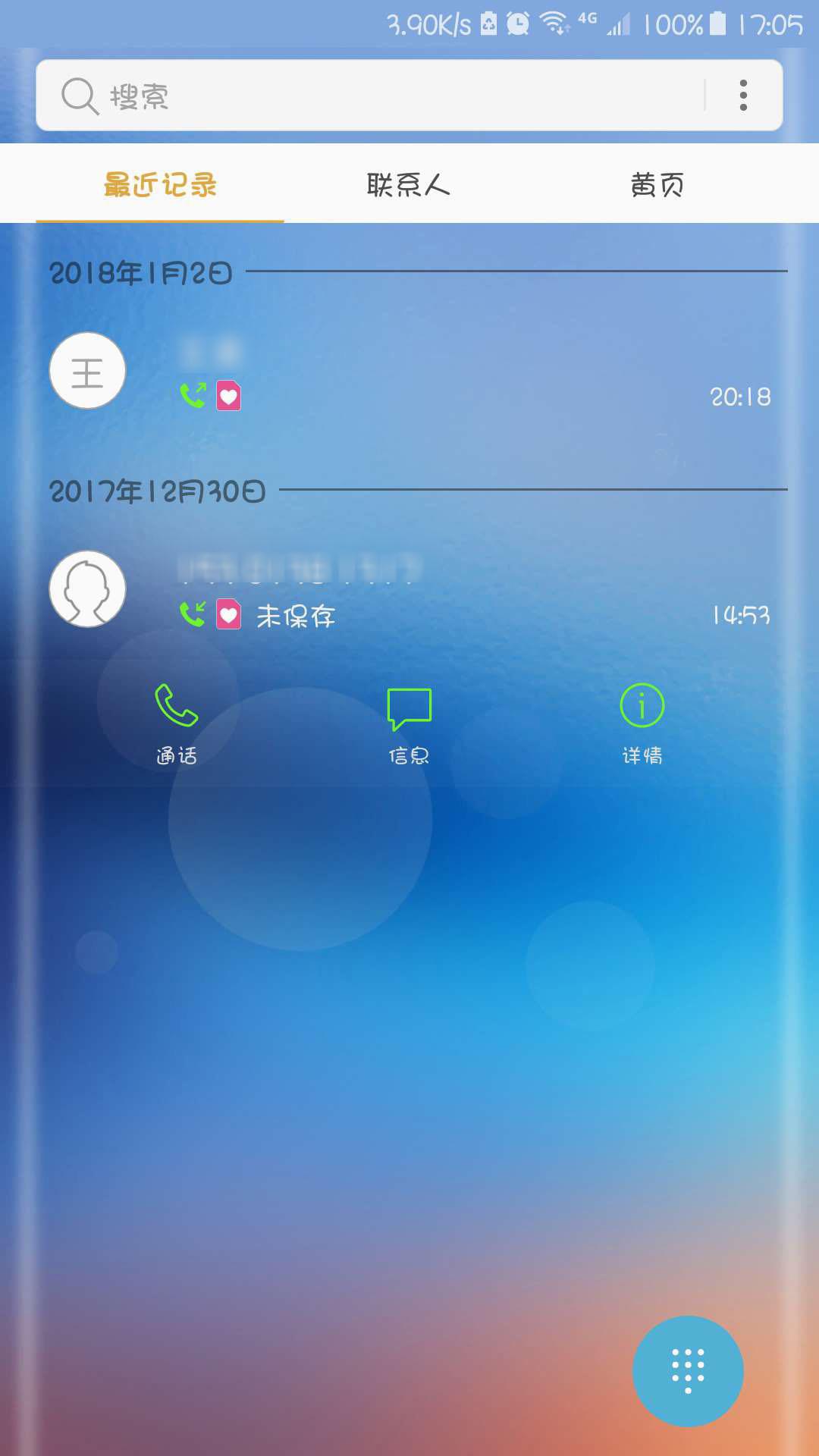The image size is (819, 1456).
Task: Call the number using 通话
Action: click(x=176, y=723)
